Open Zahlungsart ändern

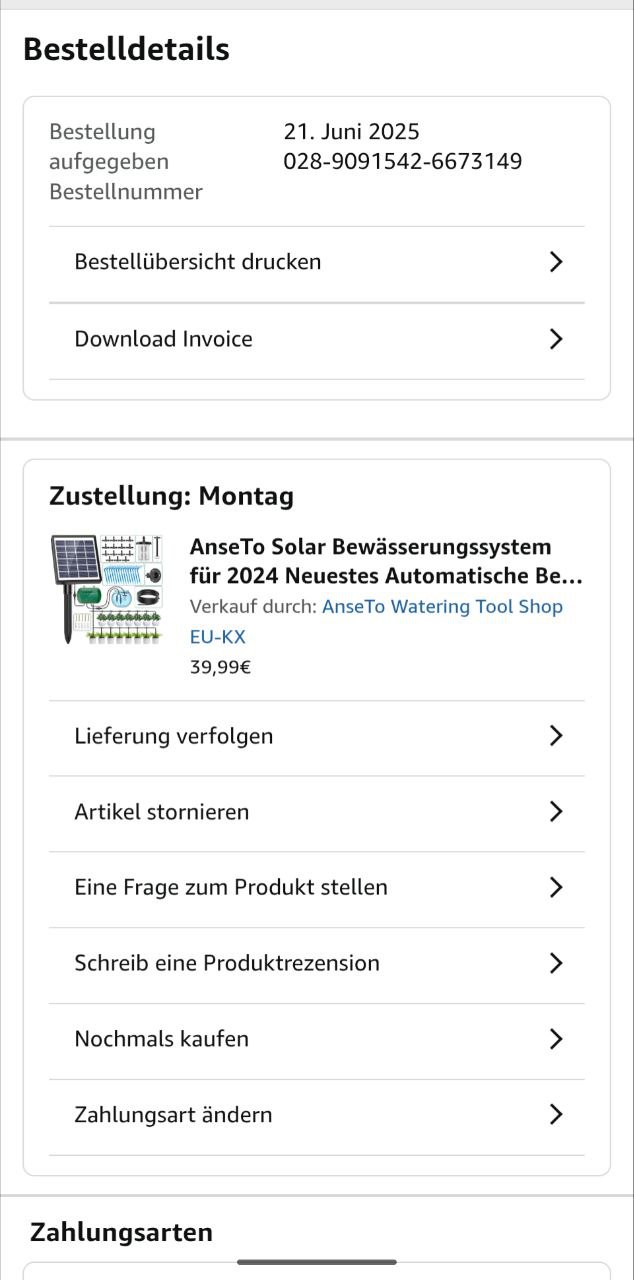[316, 1115]
